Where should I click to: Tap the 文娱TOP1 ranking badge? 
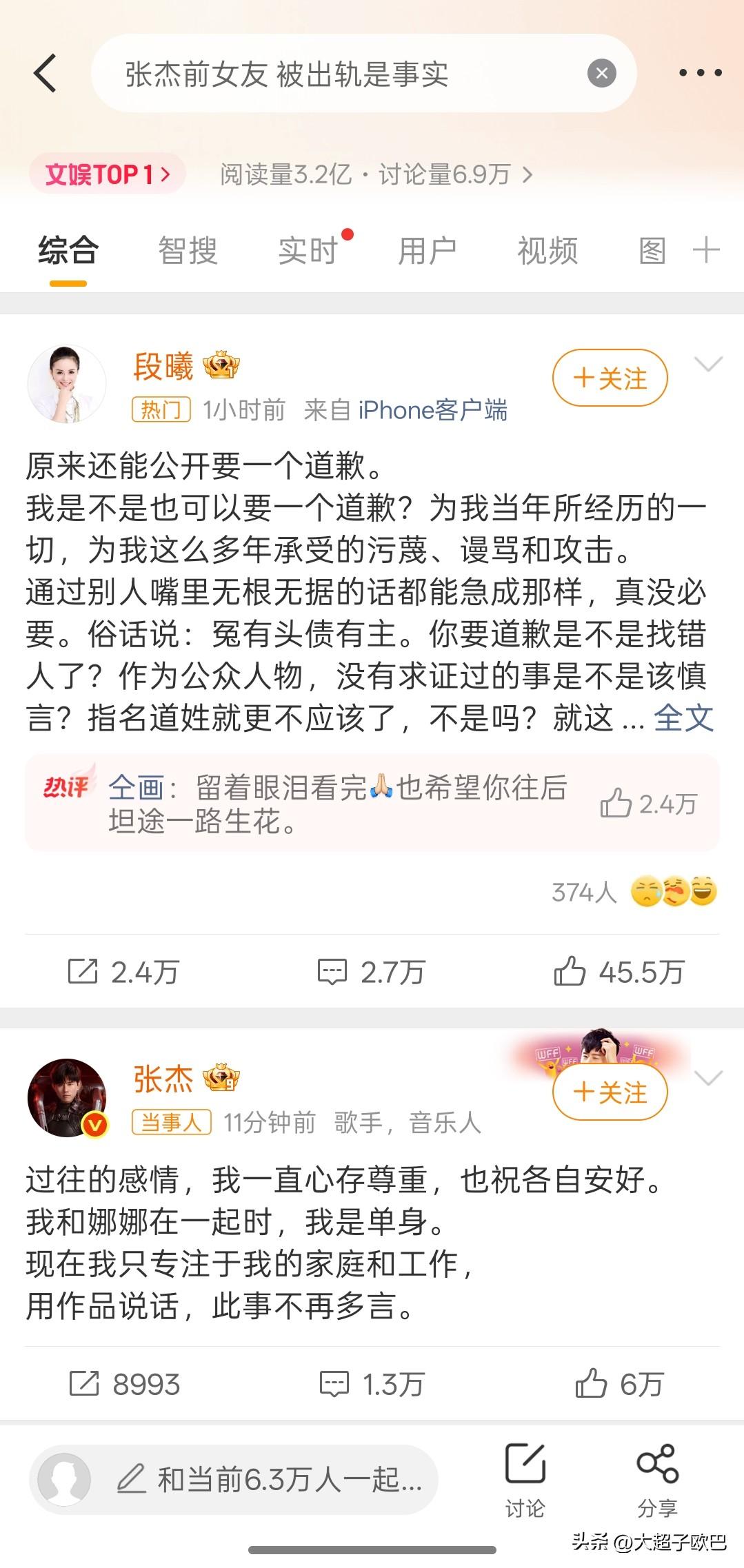(x=107, y=174)
